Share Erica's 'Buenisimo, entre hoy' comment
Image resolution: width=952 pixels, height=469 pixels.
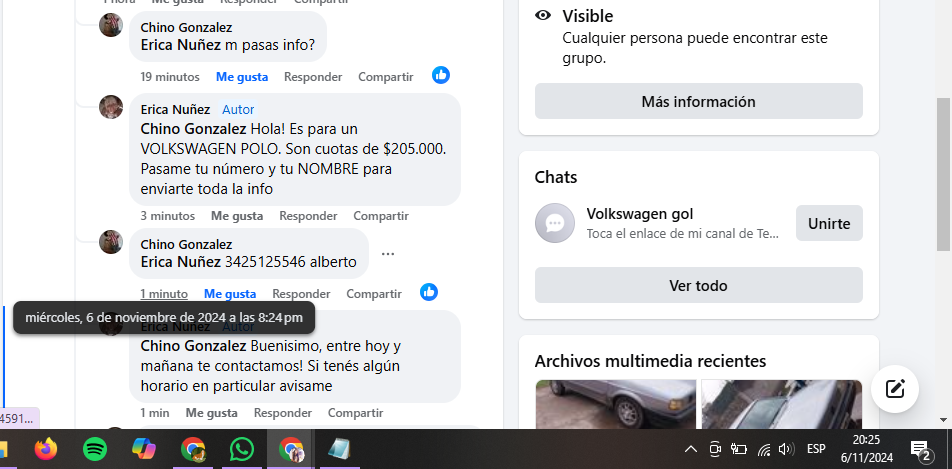click(355, 413)
